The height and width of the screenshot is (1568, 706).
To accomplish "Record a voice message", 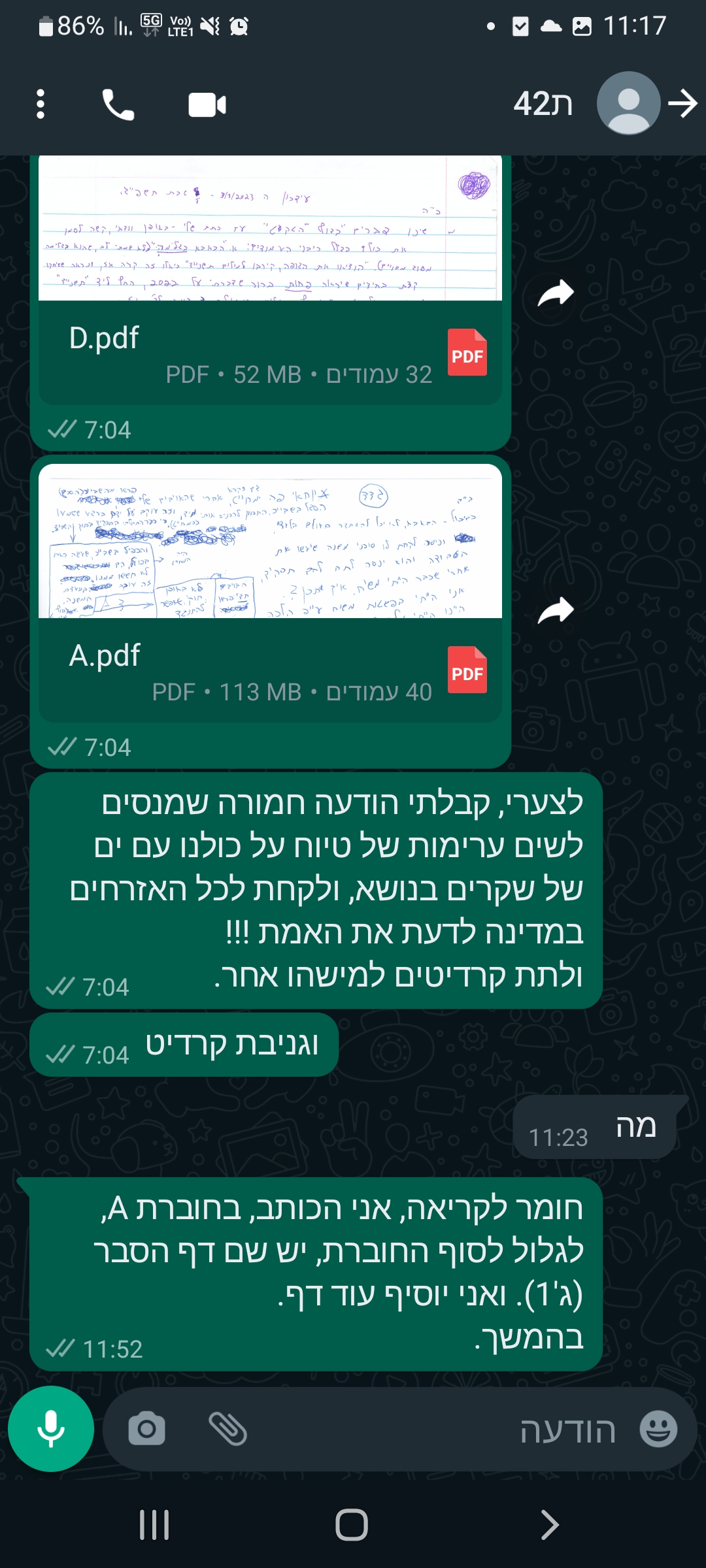I will click(x=51, y=1429).
